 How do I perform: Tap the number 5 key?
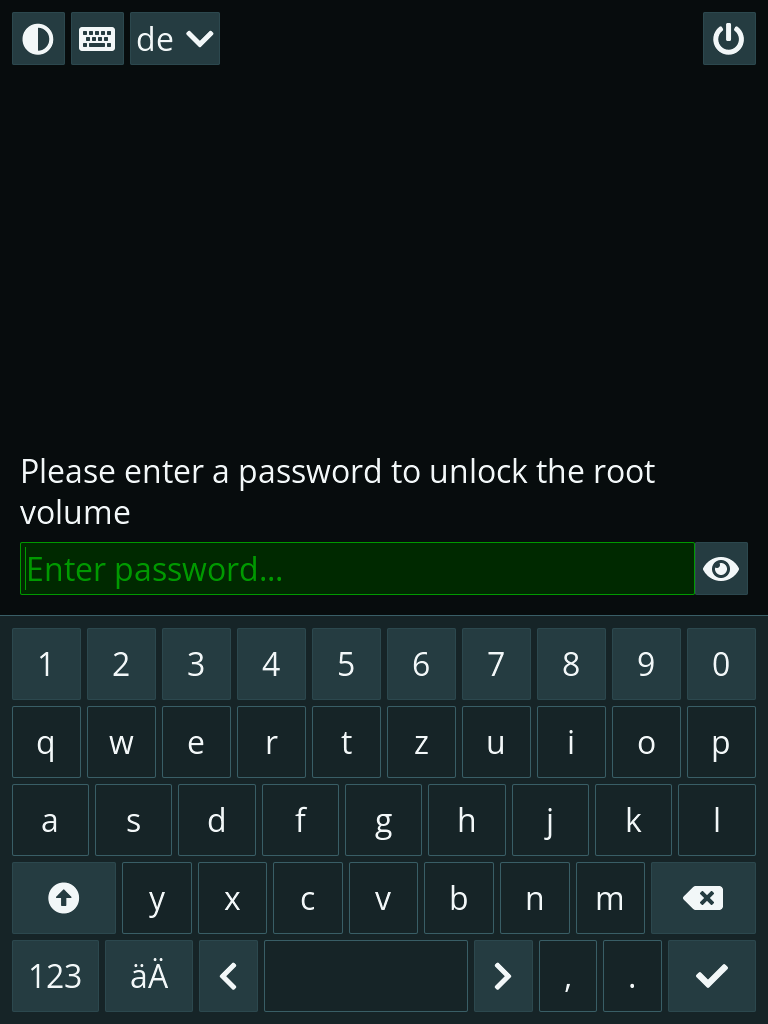[346, 664]
